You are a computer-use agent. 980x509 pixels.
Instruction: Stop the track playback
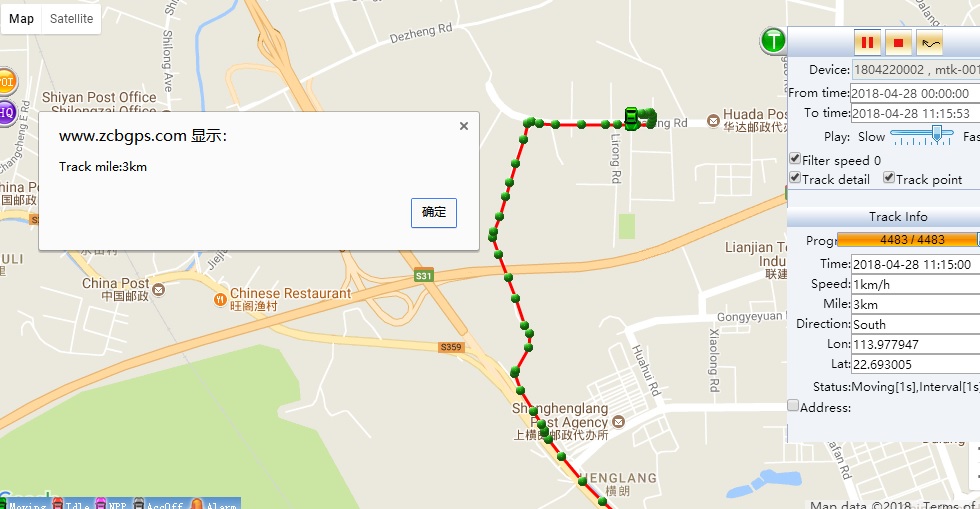pyautogui.click(x=898, y=43)
